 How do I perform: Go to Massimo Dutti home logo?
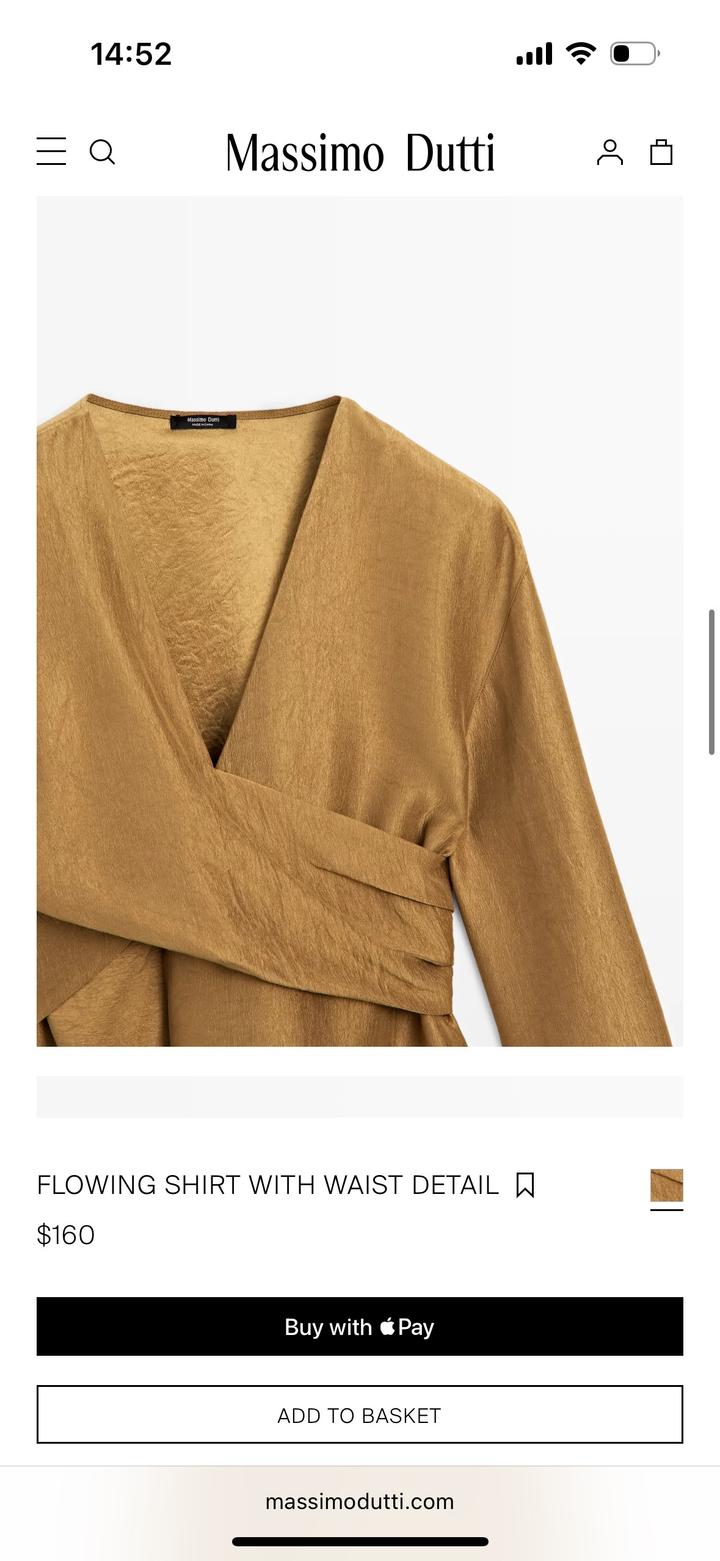(360, 153)
